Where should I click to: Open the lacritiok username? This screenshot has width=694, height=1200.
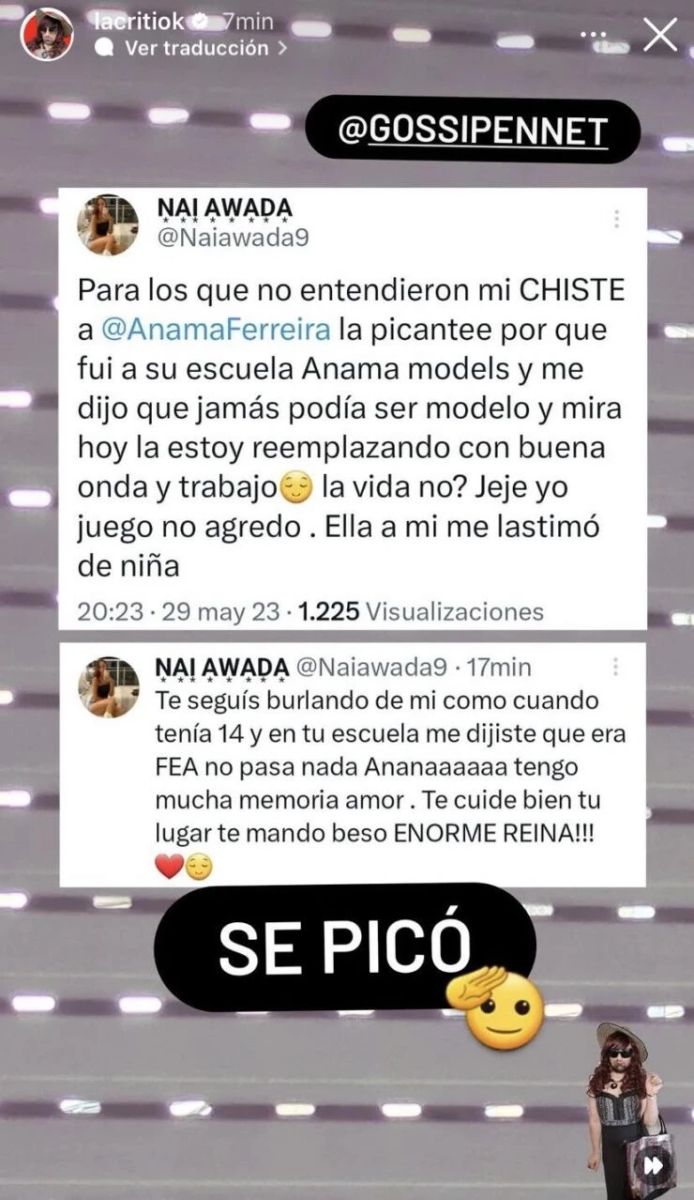[x=132, y=19]
